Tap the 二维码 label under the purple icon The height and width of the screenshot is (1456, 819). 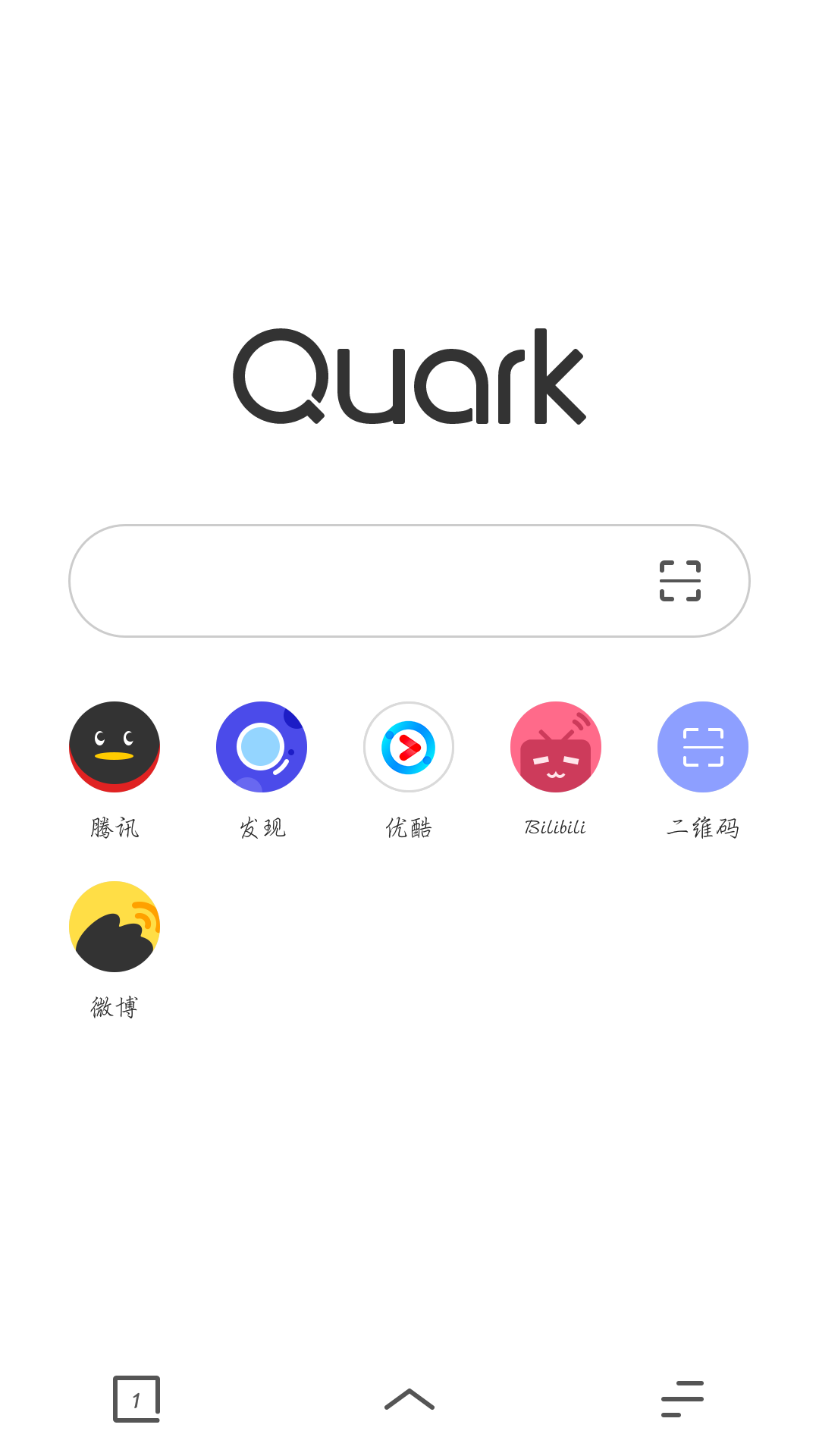click(703, 828)
